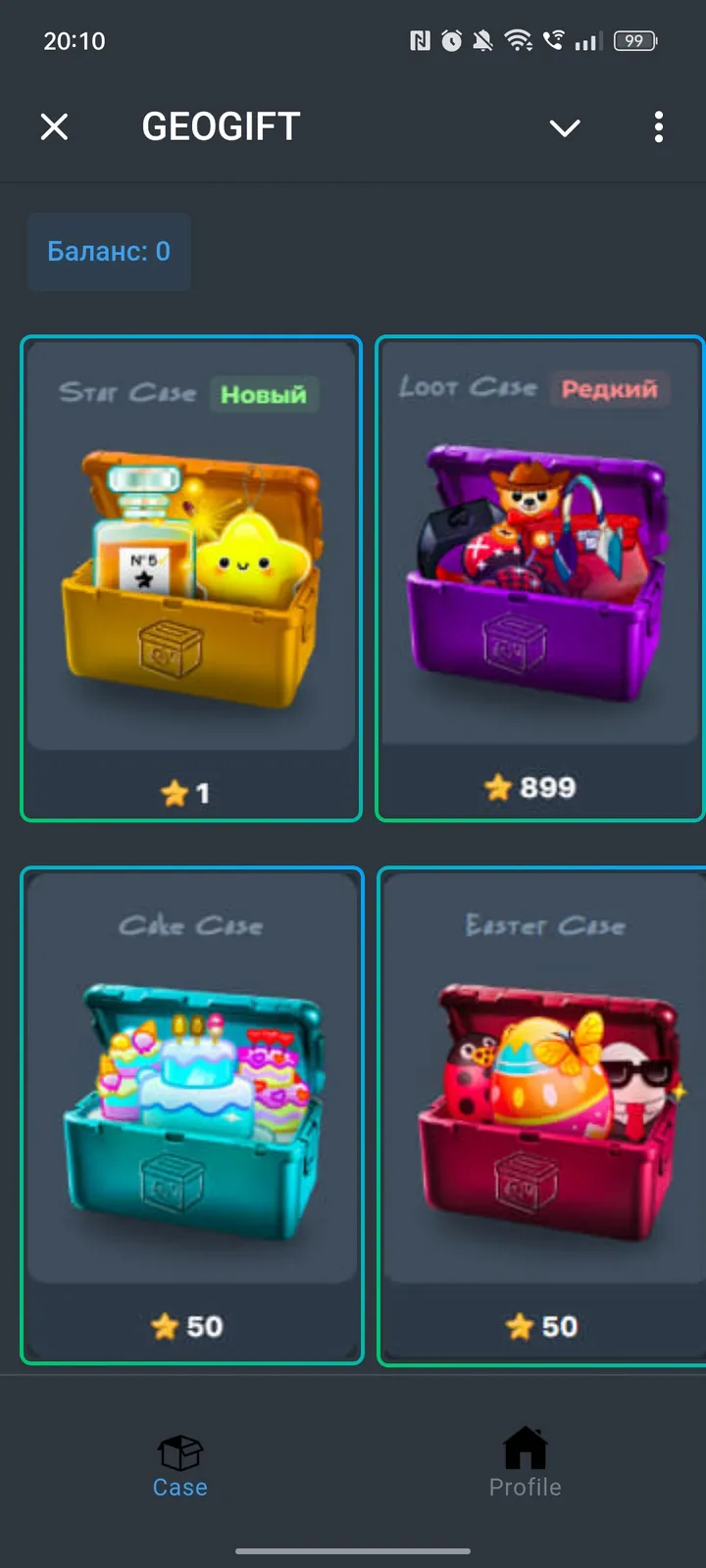Open the Star Case for 1 star

[x=191, y=578]
